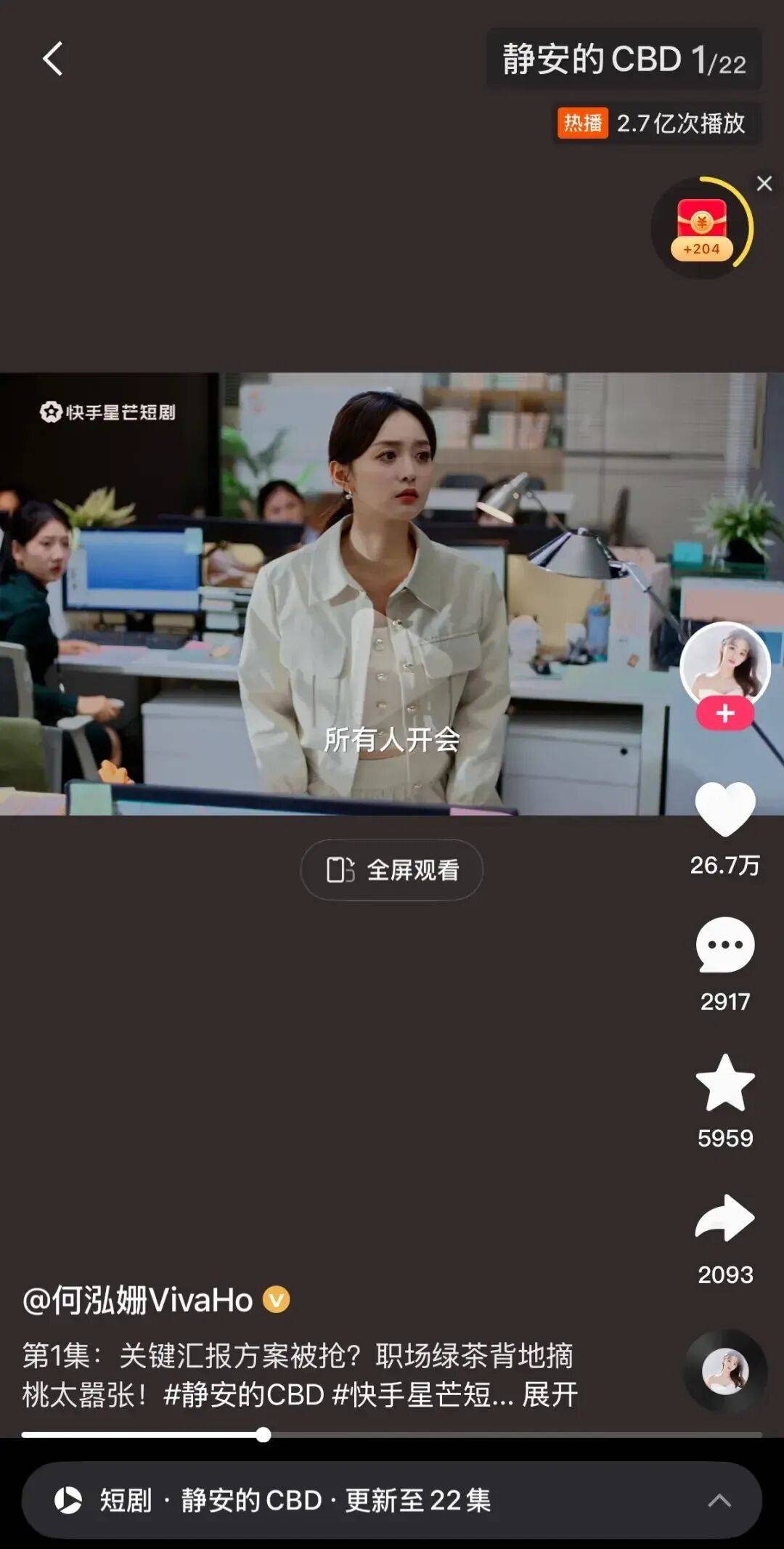Screen dimensions: 784x1549
Task: Expand the description with 展开
Action: pos(550,1395)
